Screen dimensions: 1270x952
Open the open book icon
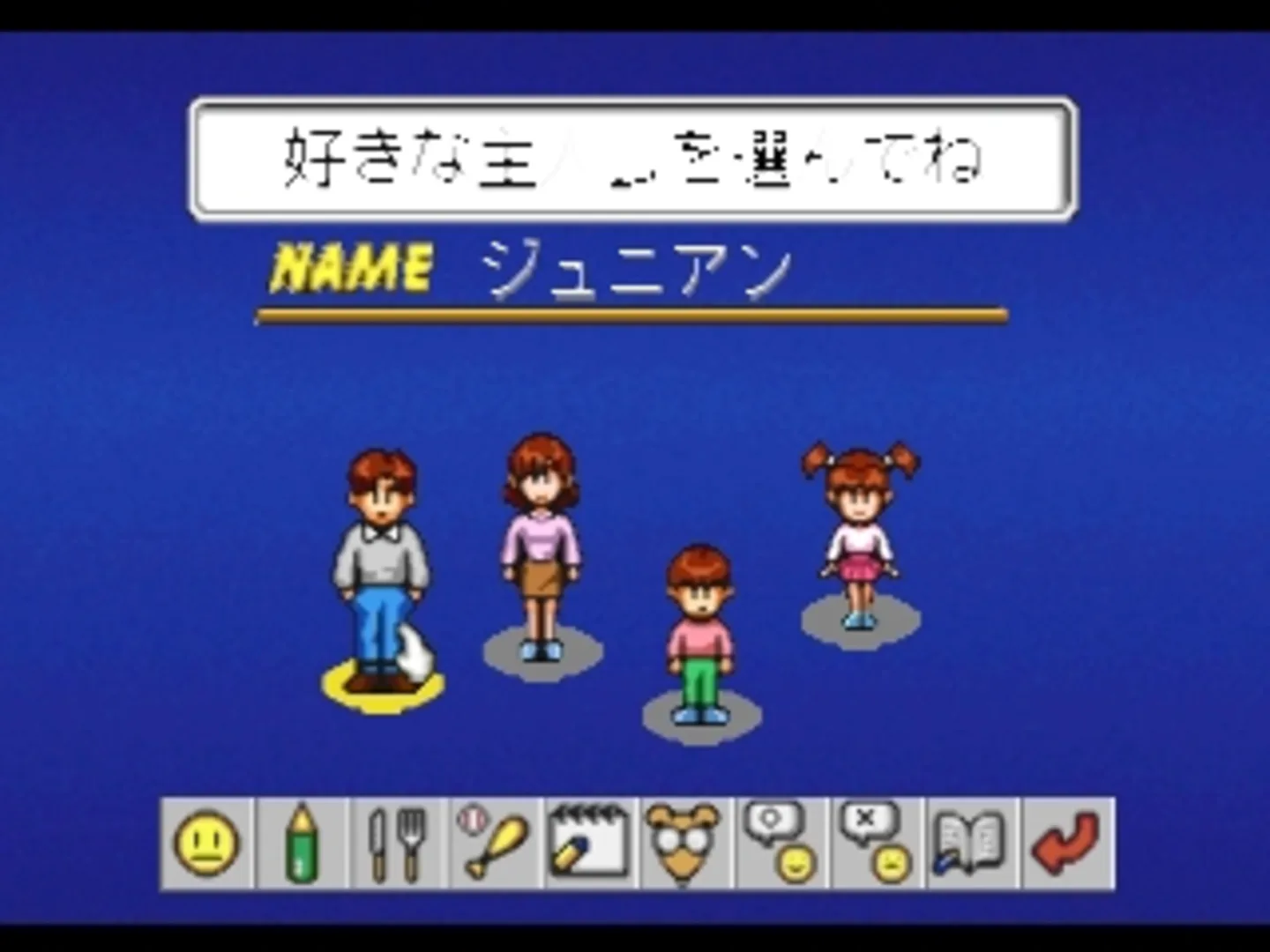point(972,844)
